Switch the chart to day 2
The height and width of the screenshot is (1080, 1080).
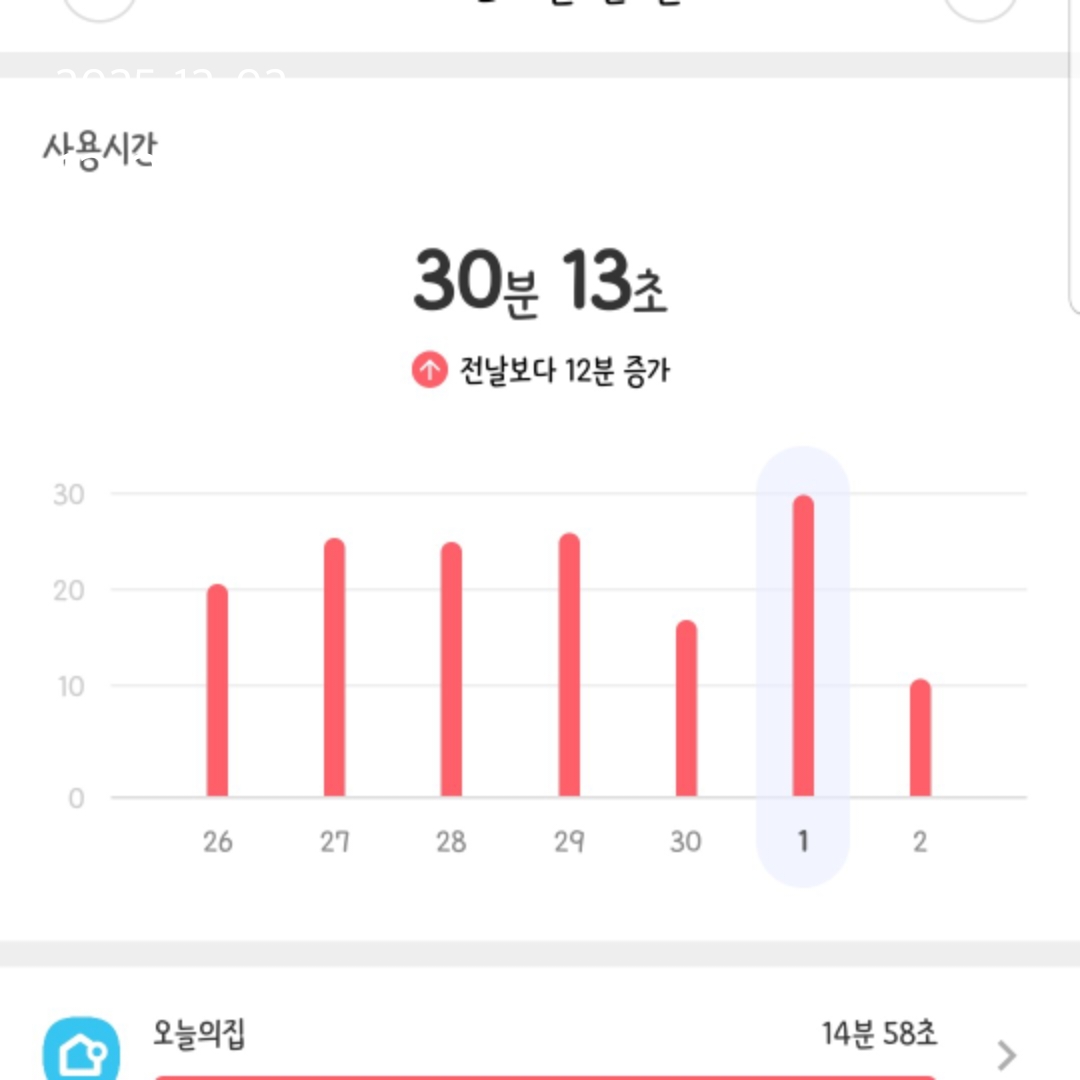tap(920, 738)
